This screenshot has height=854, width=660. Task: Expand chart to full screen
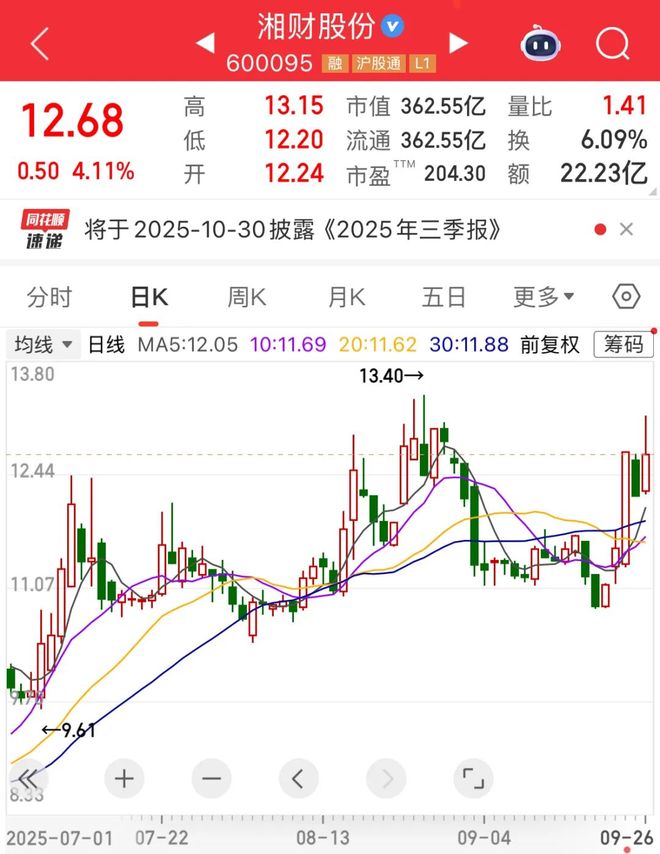pyautogui.click(x=473, y=777)
